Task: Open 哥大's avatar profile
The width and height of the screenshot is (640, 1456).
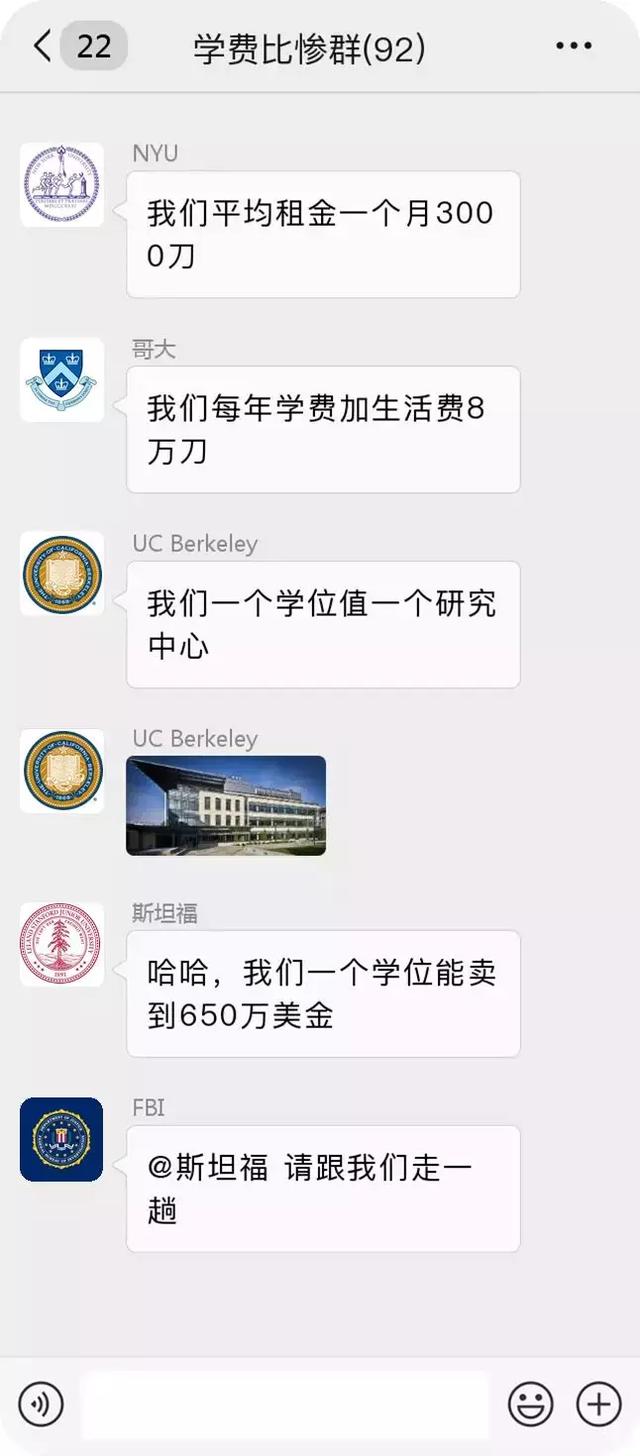Action: (x=62, y=379)
